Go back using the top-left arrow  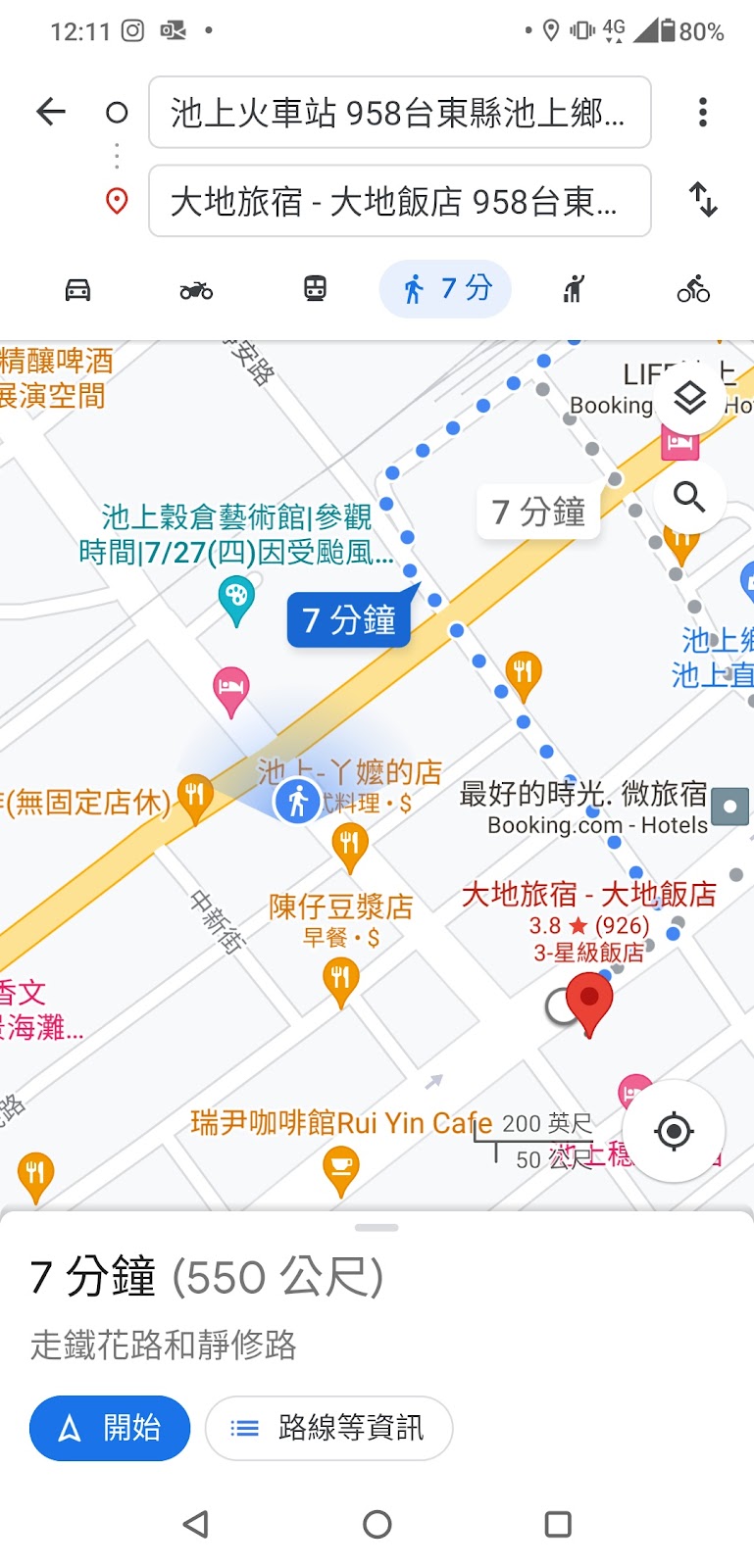pyautogui.click(x=51, y=113)
